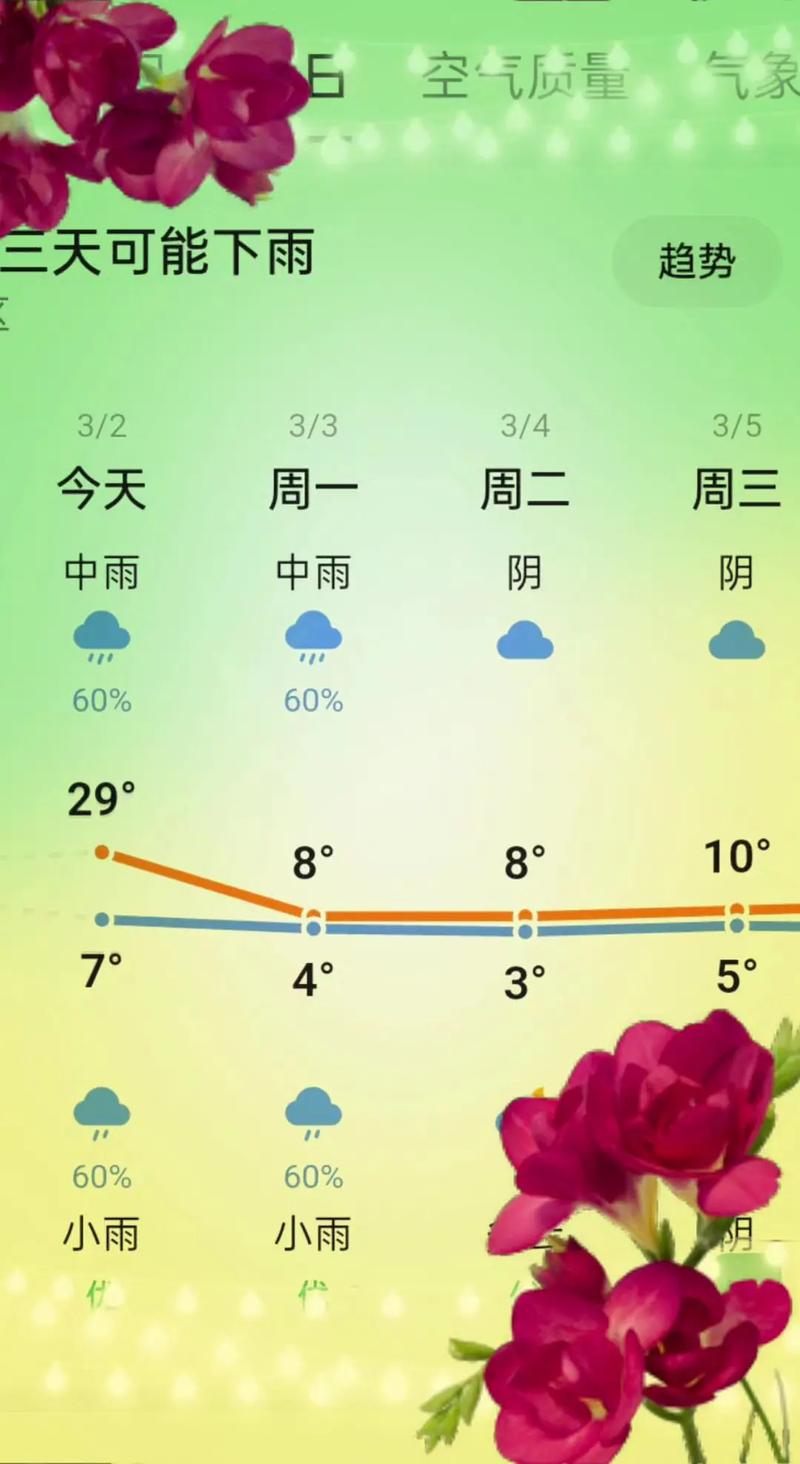
Task: Tap the 中雨 text under 周一
Action: click(x=313, y=572)
